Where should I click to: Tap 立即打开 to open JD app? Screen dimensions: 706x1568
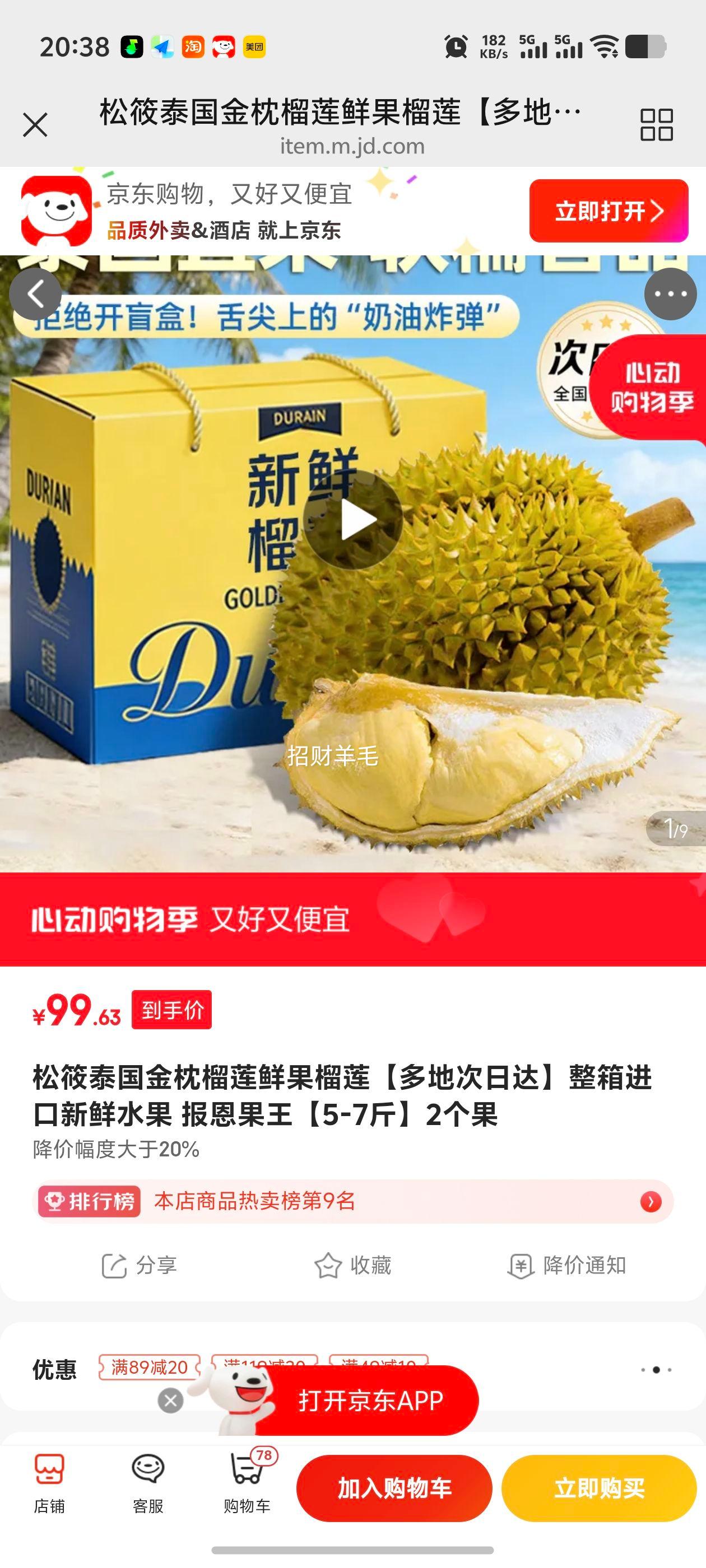pos(609,211)
